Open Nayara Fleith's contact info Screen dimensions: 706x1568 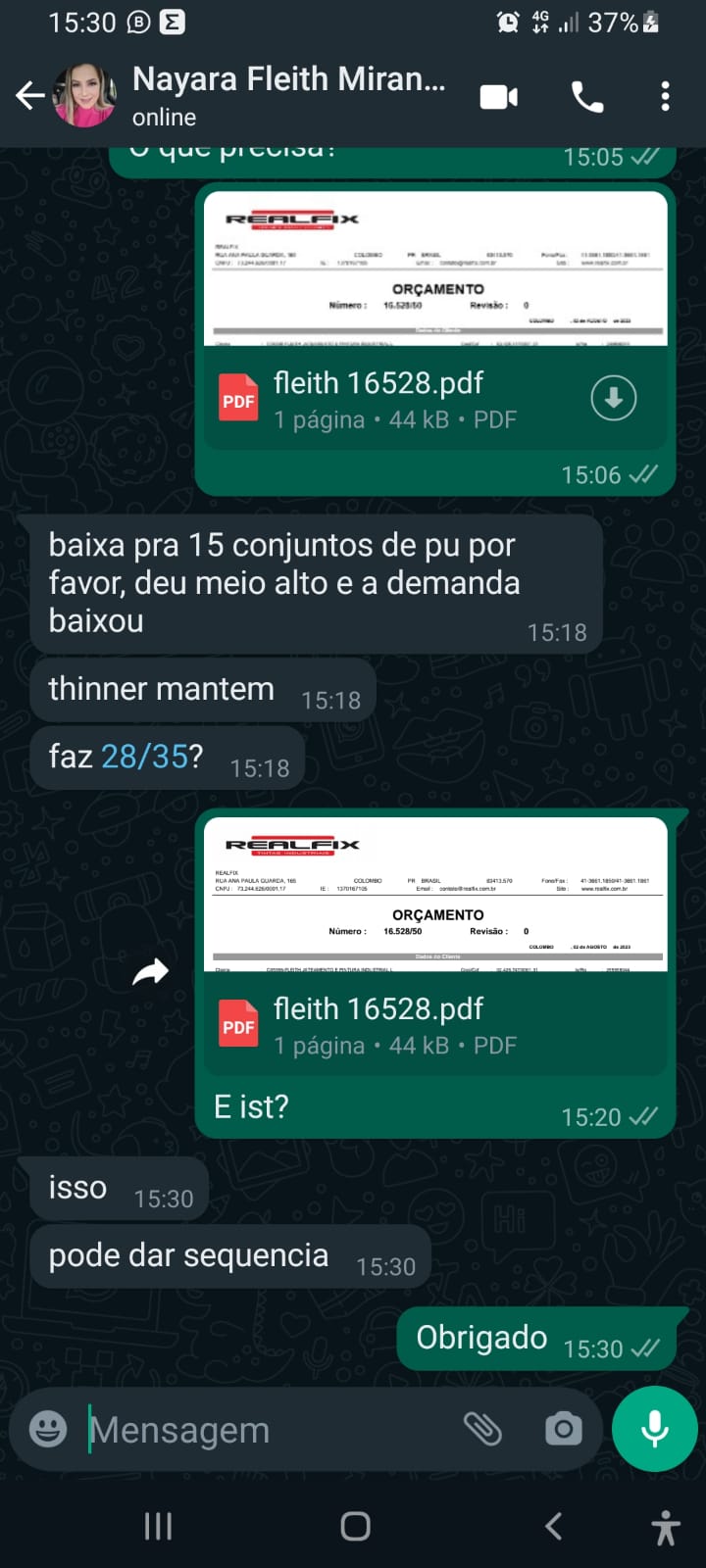point(288,96)
